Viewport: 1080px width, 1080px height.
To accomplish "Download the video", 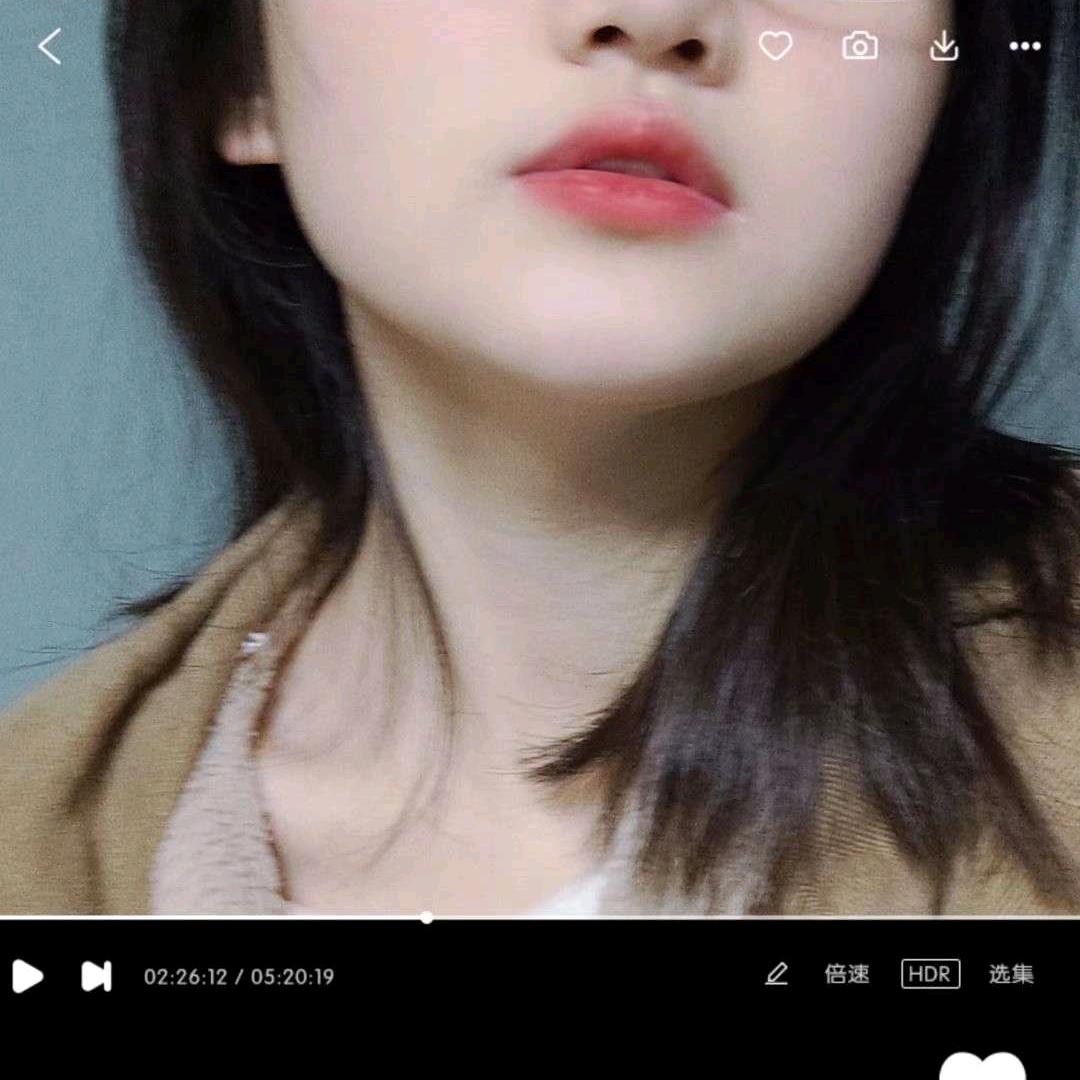I will (x=944, y=46).
